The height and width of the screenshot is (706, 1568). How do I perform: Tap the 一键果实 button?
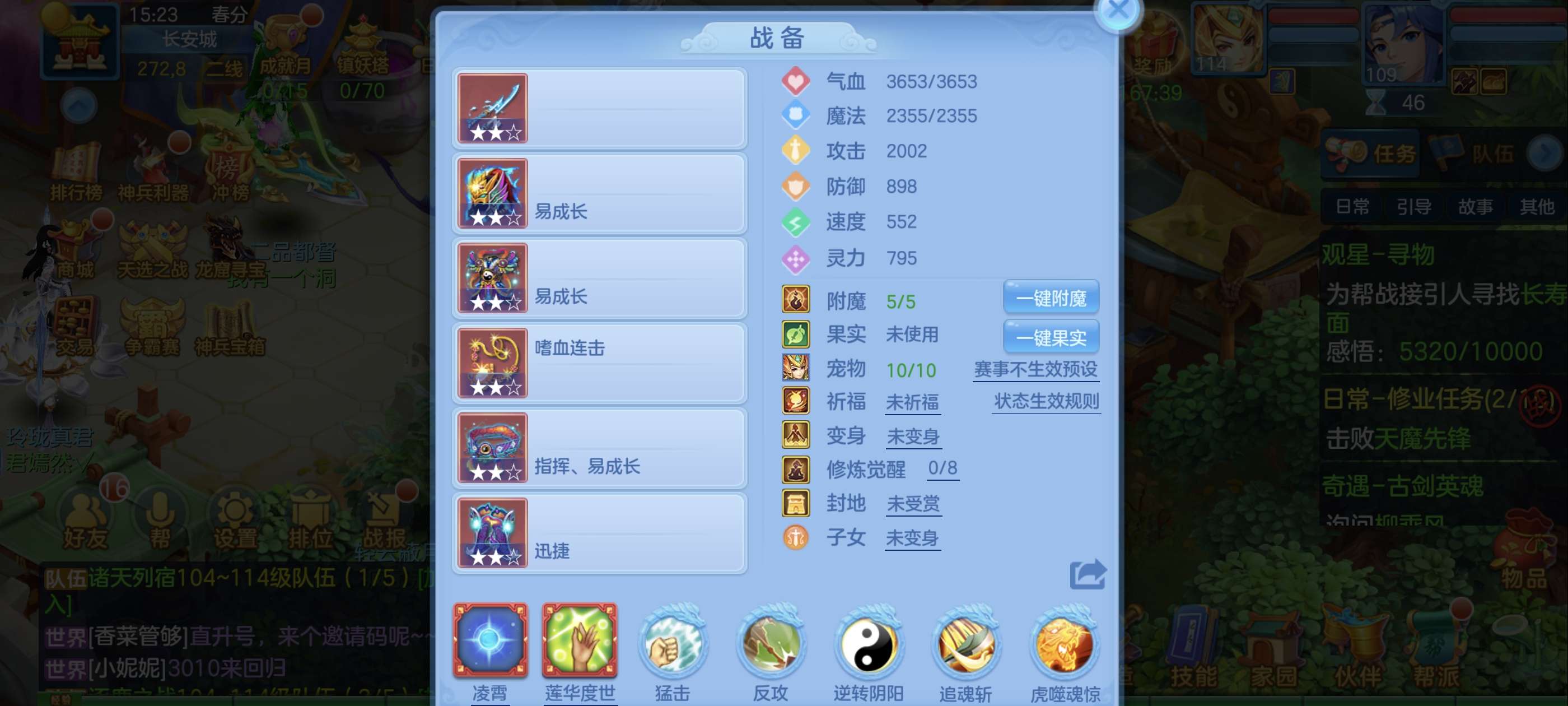[1051, 337]
